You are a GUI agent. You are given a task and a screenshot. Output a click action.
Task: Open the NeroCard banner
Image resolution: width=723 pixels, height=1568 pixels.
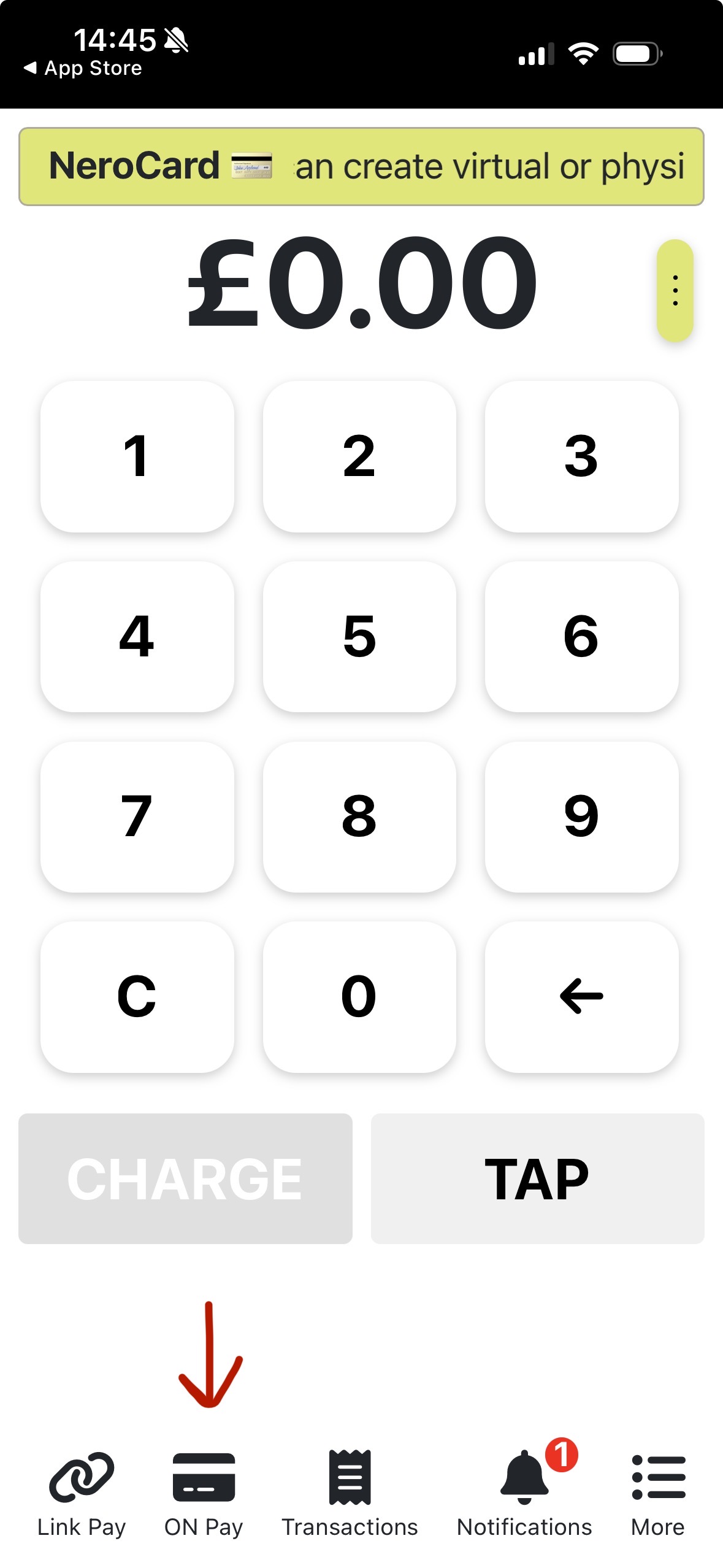tap(361, 166)
